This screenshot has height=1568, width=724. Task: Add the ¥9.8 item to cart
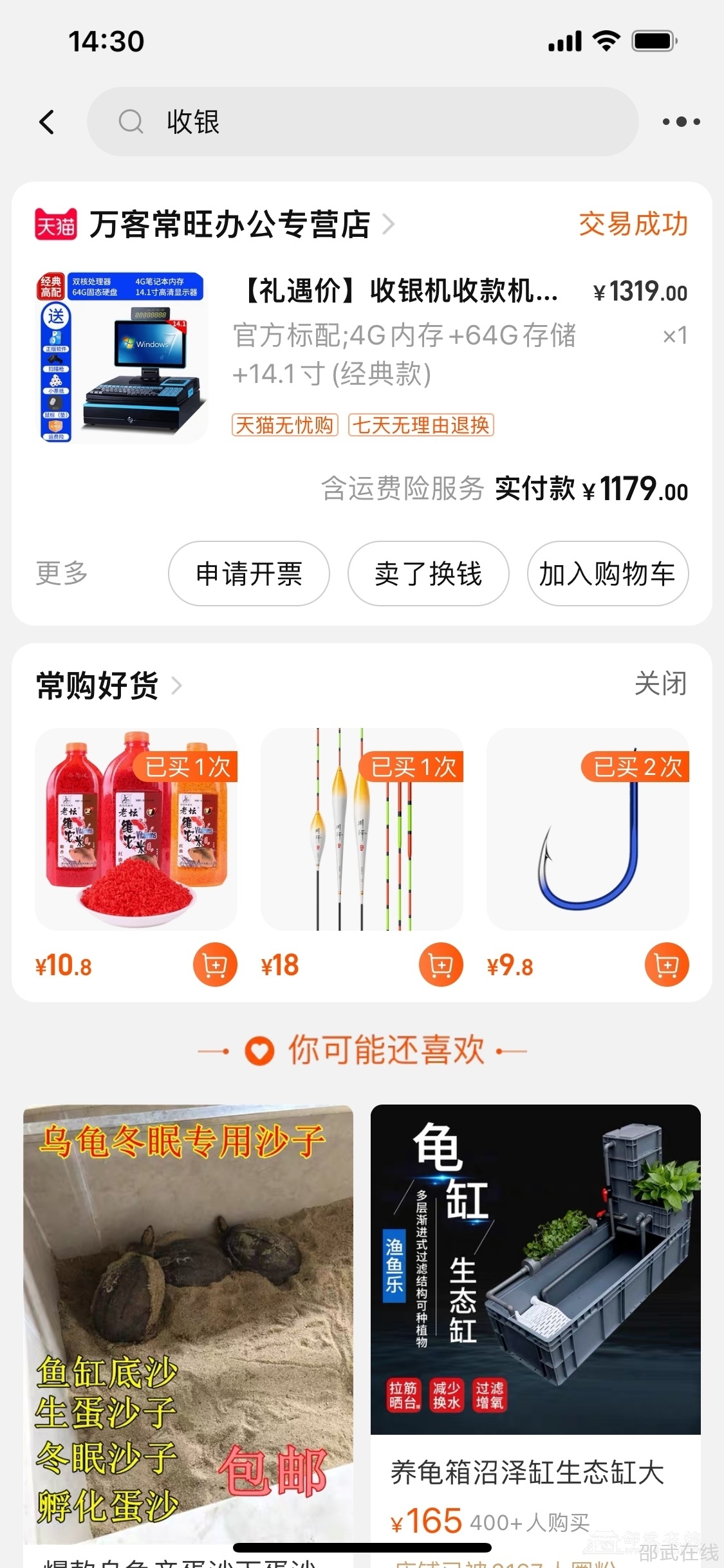(667, 965)
